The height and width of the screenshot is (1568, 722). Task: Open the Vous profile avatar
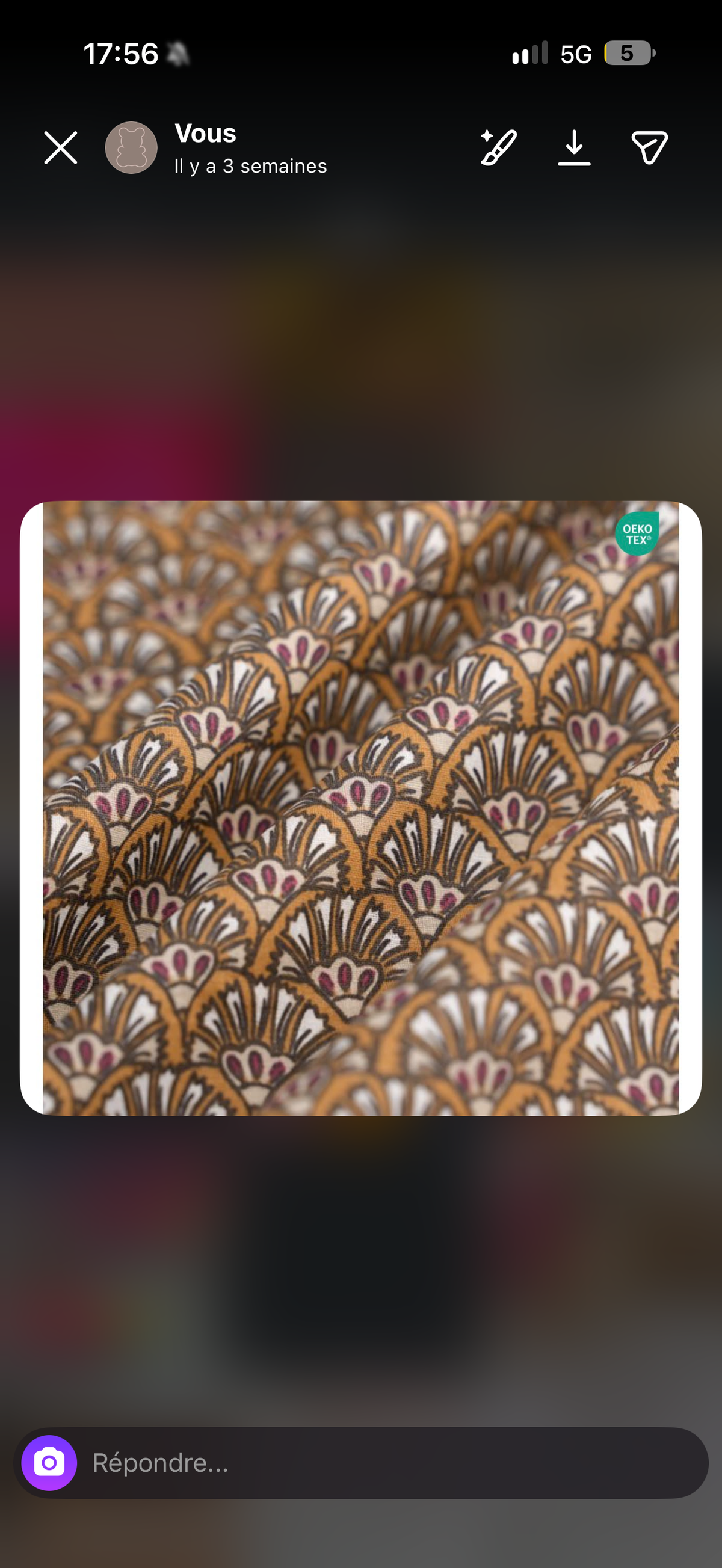click(132, 148)
